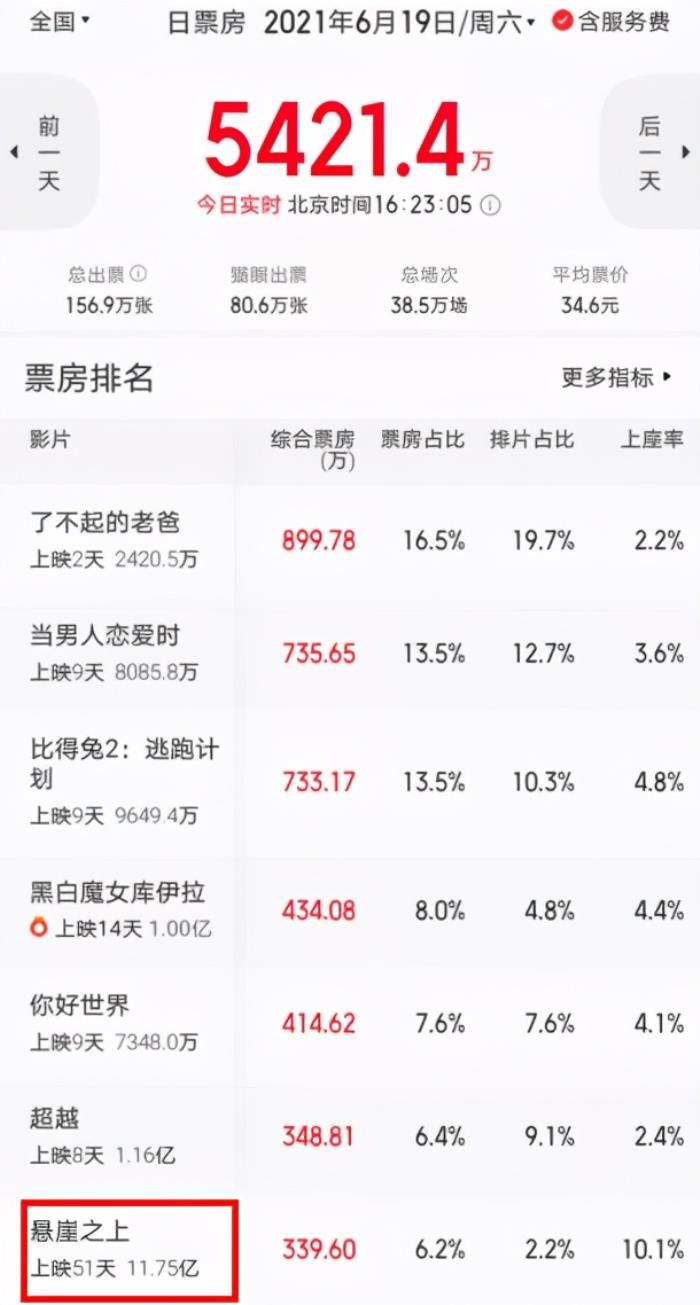Tap the info icon beside 北京时间
Viewport: 700px width, 1305px height.
491,206
